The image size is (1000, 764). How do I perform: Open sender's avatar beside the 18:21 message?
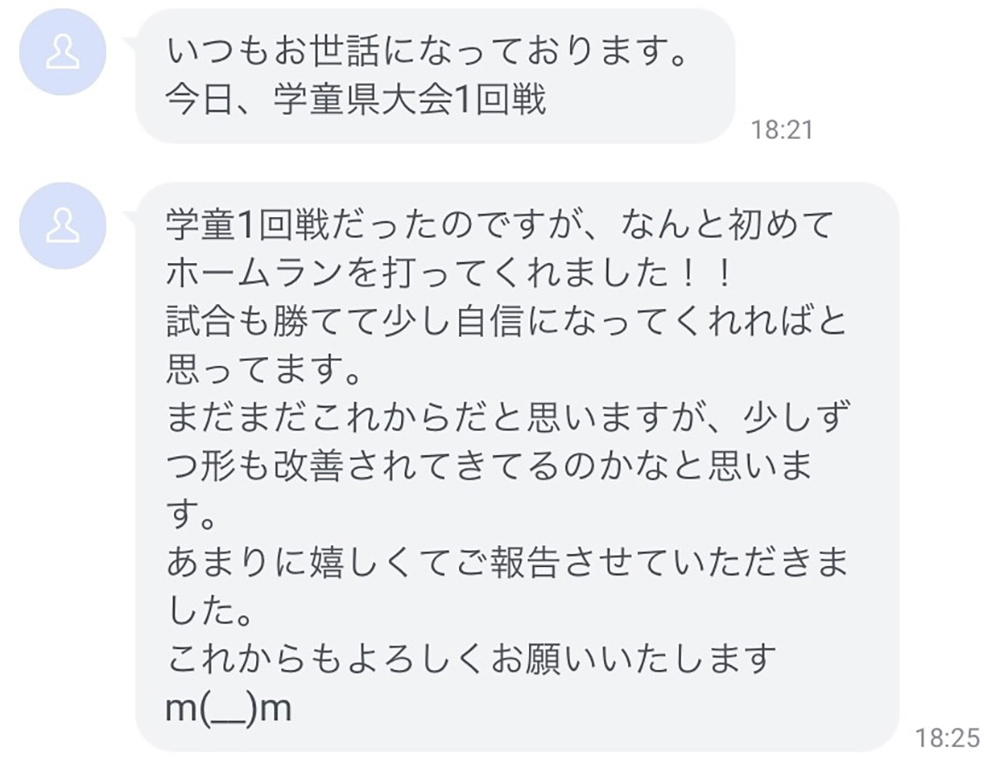pyautogui.click(x=63, y=53)
